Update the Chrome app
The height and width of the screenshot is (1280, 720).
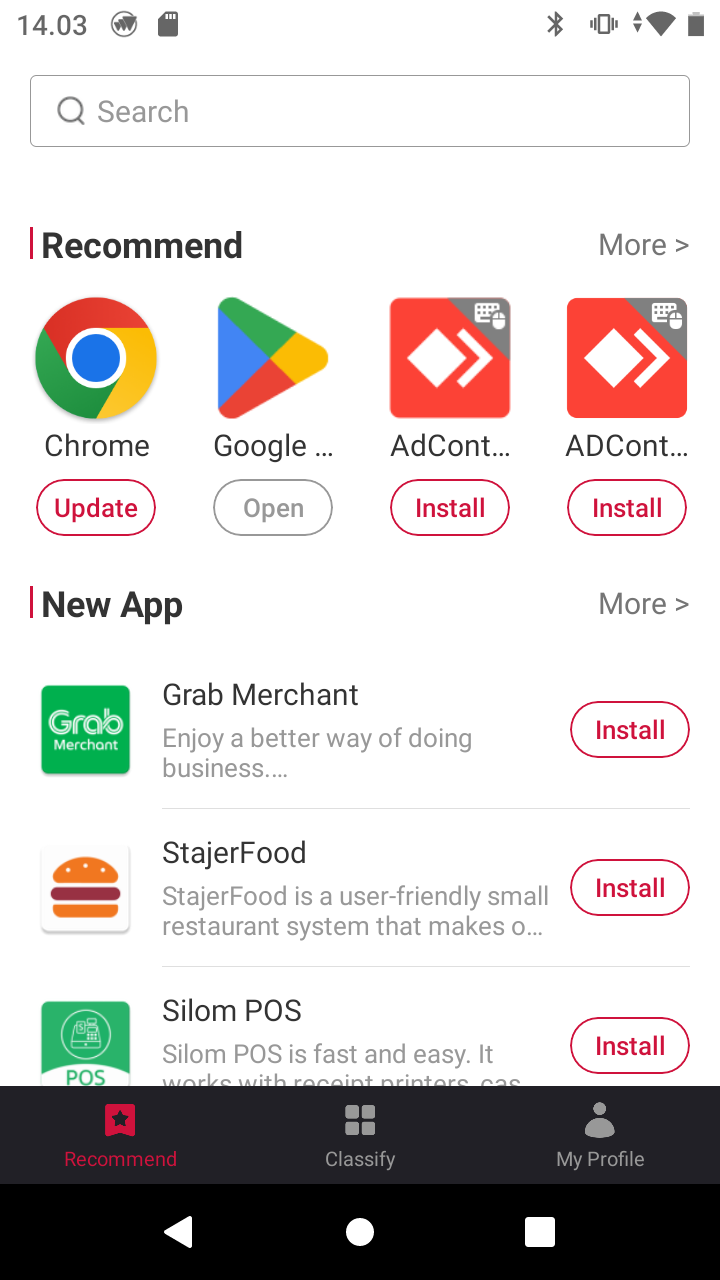tap(96, 508)
